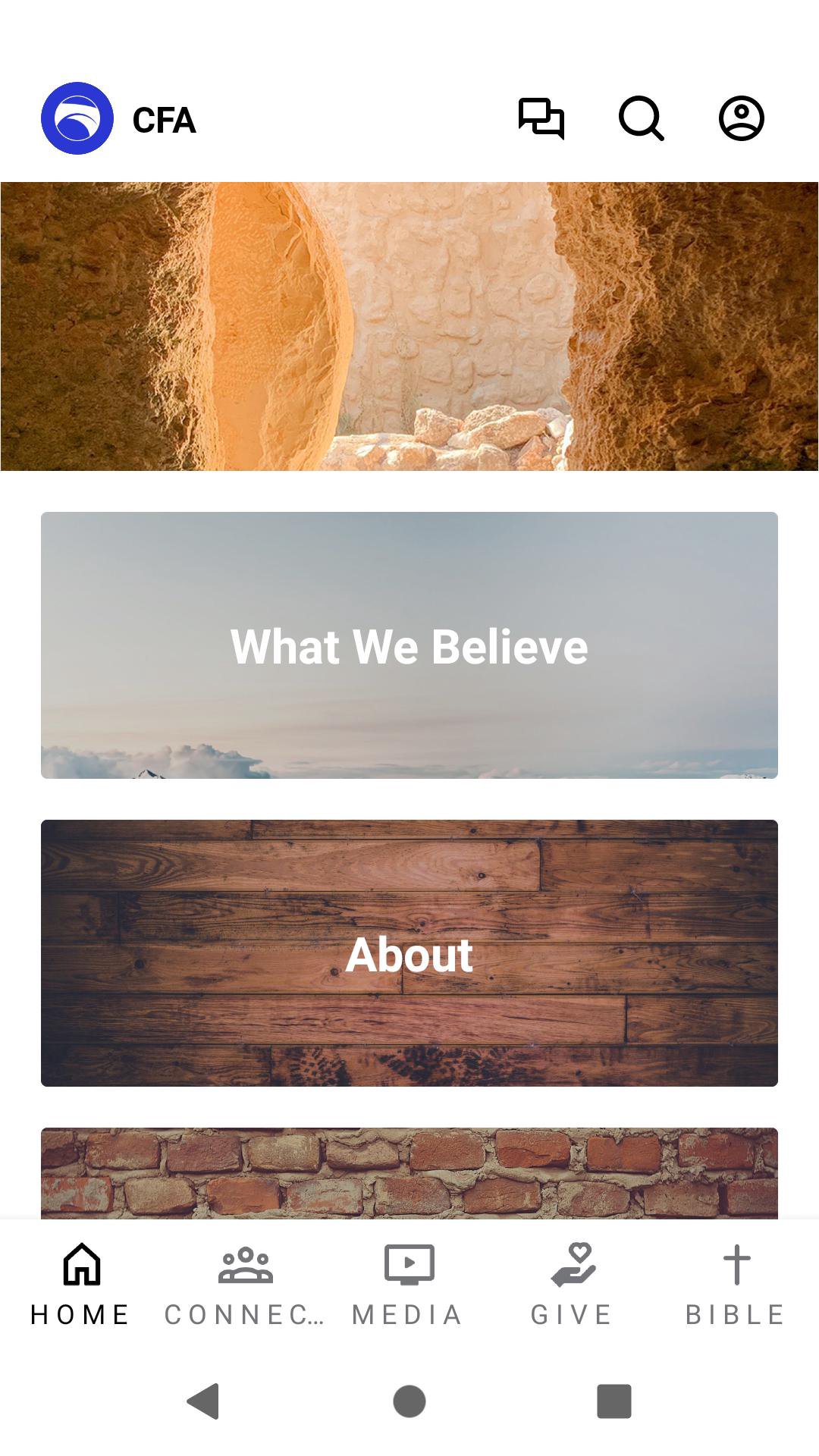The width and height of the screenshot is (819, 1456).
Task: Open the empty tomb banner image
Action: coord(409,326)
